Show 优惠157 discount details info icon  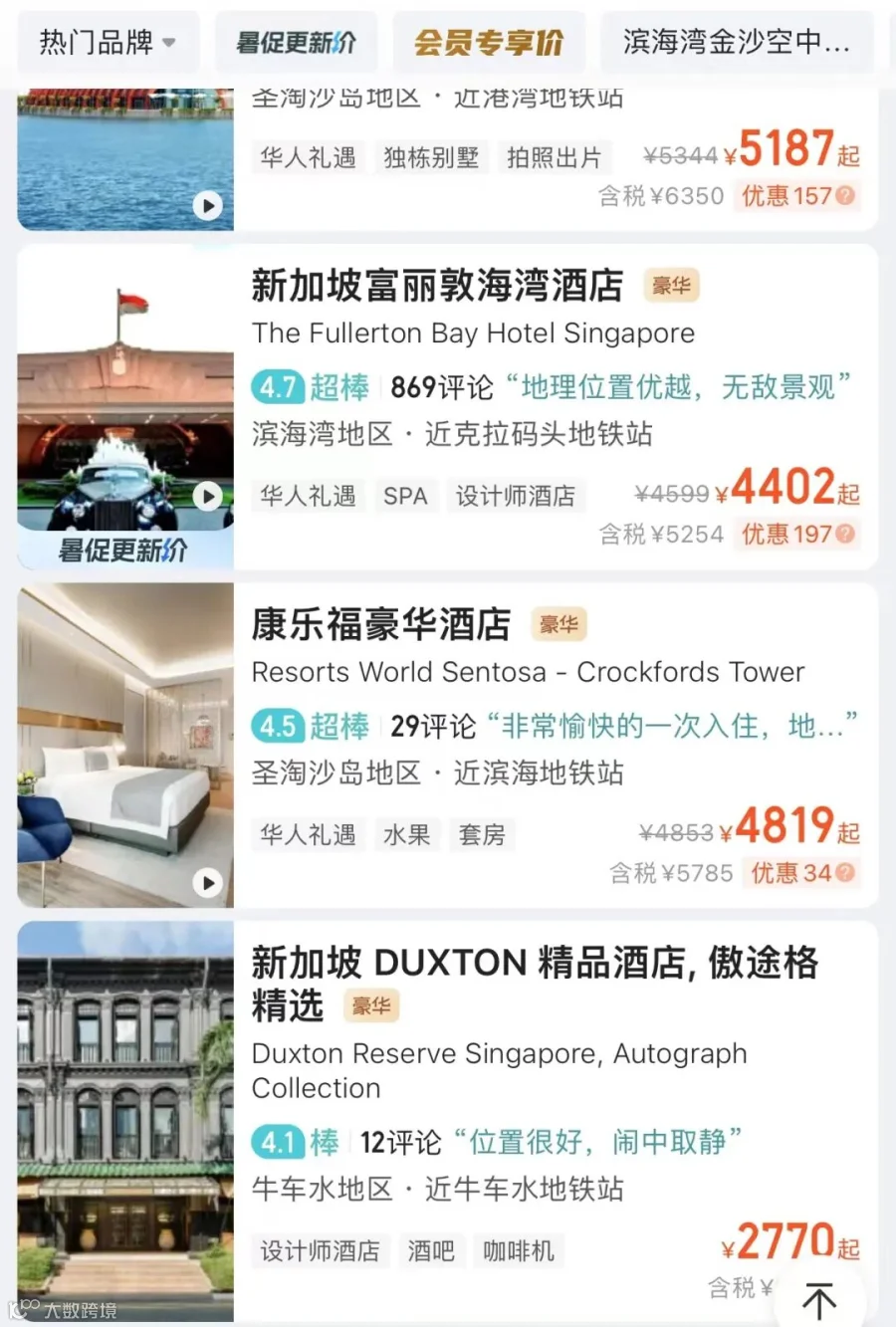click(x=845, y=196)
